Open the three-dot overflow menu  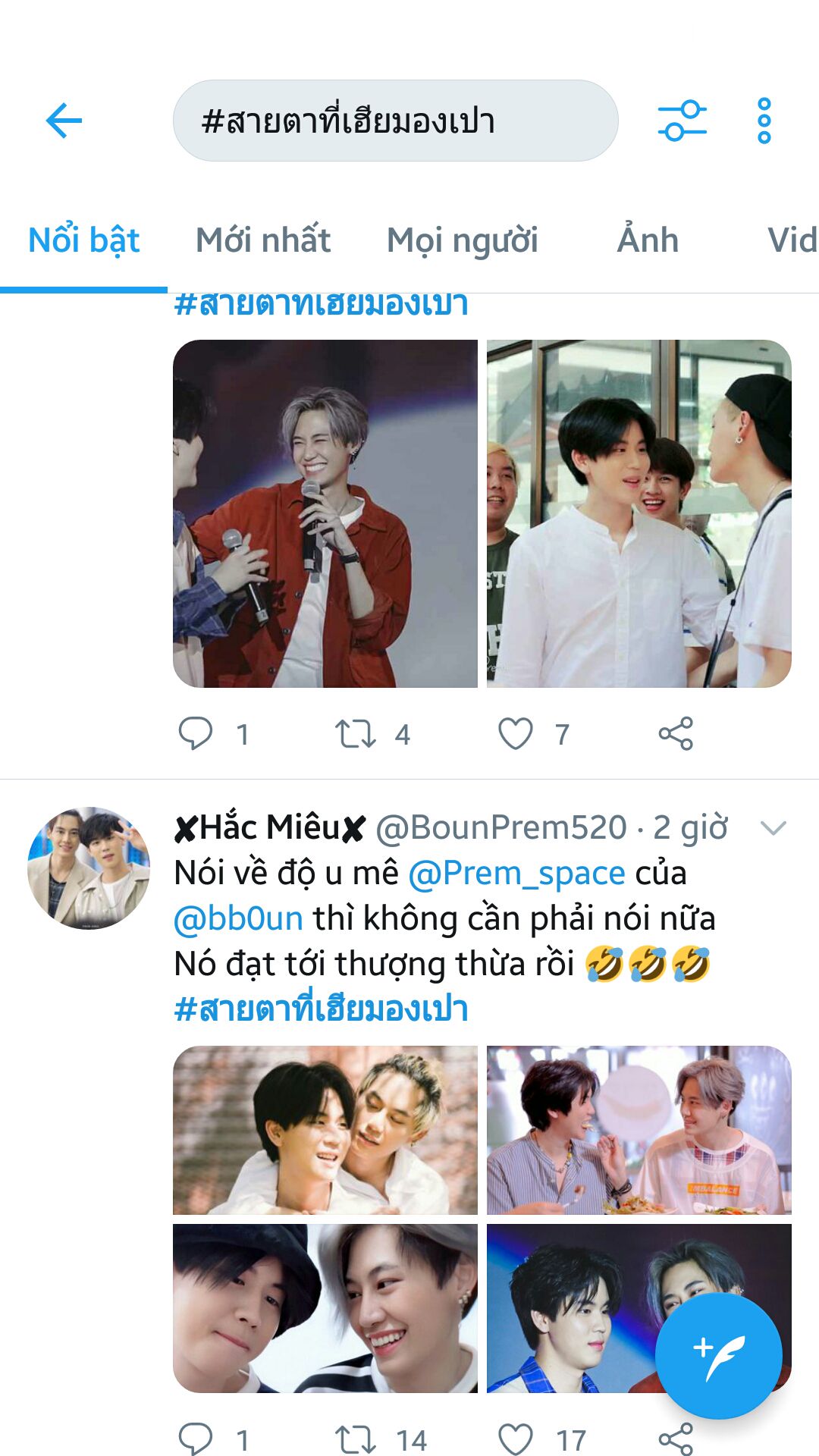764,121
